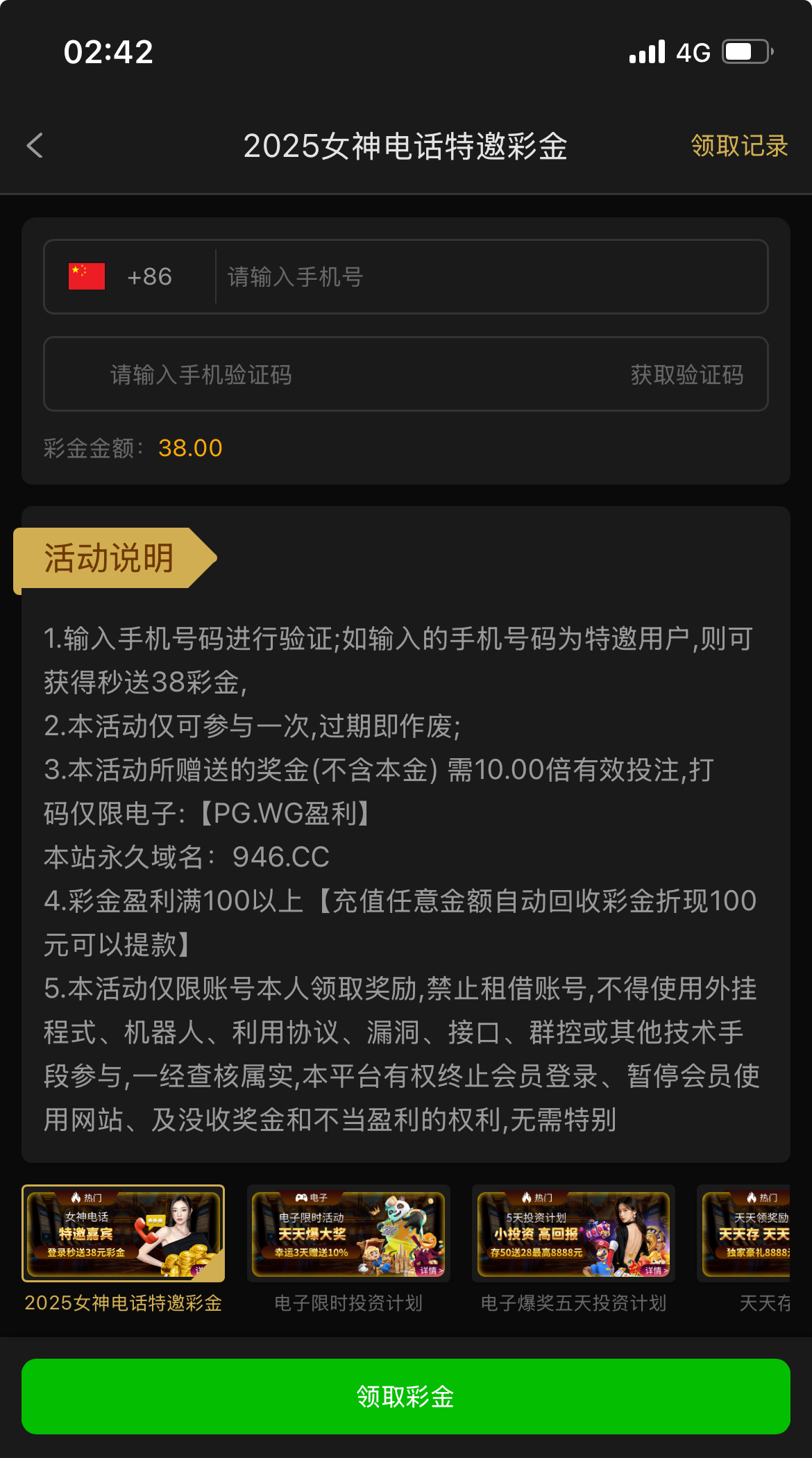Open the 电子限时投资计划 activity card
The width and height of the screenshot is (812, 1458).
click(348, 1234)
